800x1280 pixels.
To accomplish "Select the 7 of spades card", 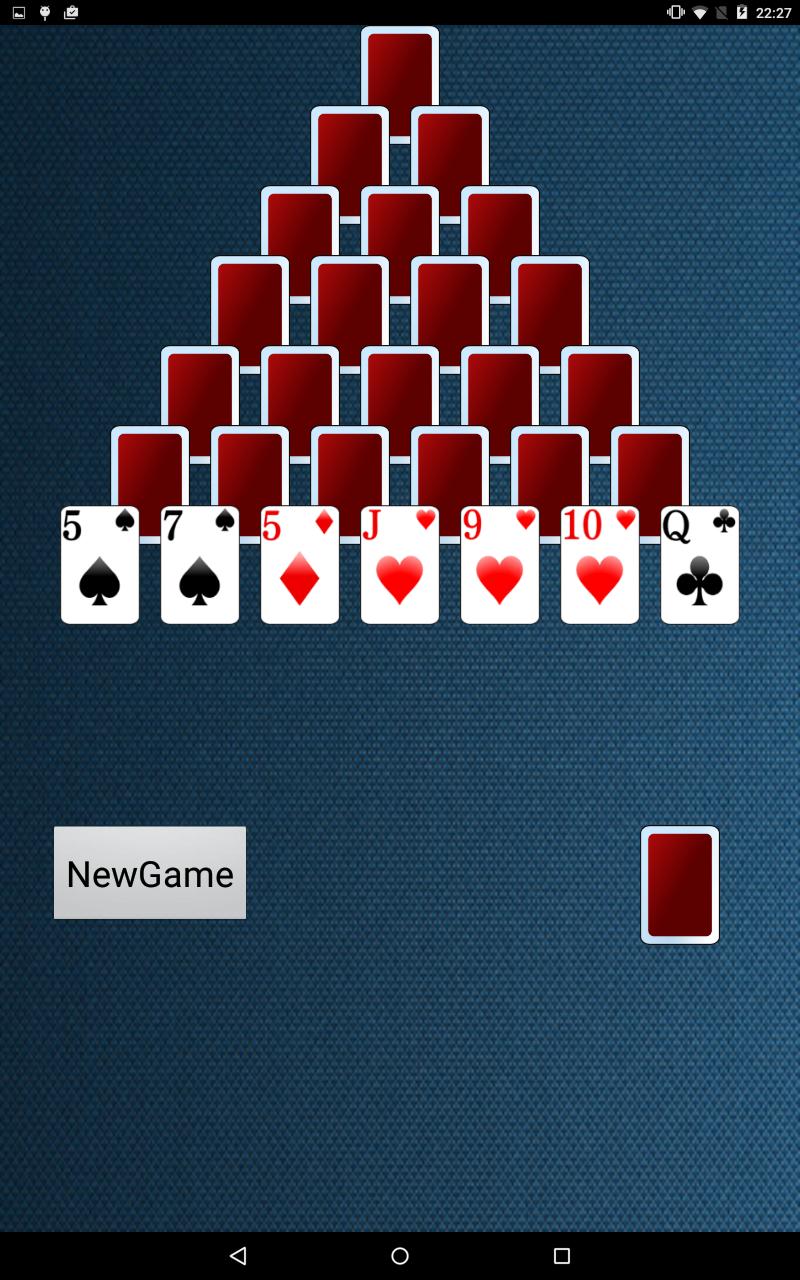I will (199, 565).
